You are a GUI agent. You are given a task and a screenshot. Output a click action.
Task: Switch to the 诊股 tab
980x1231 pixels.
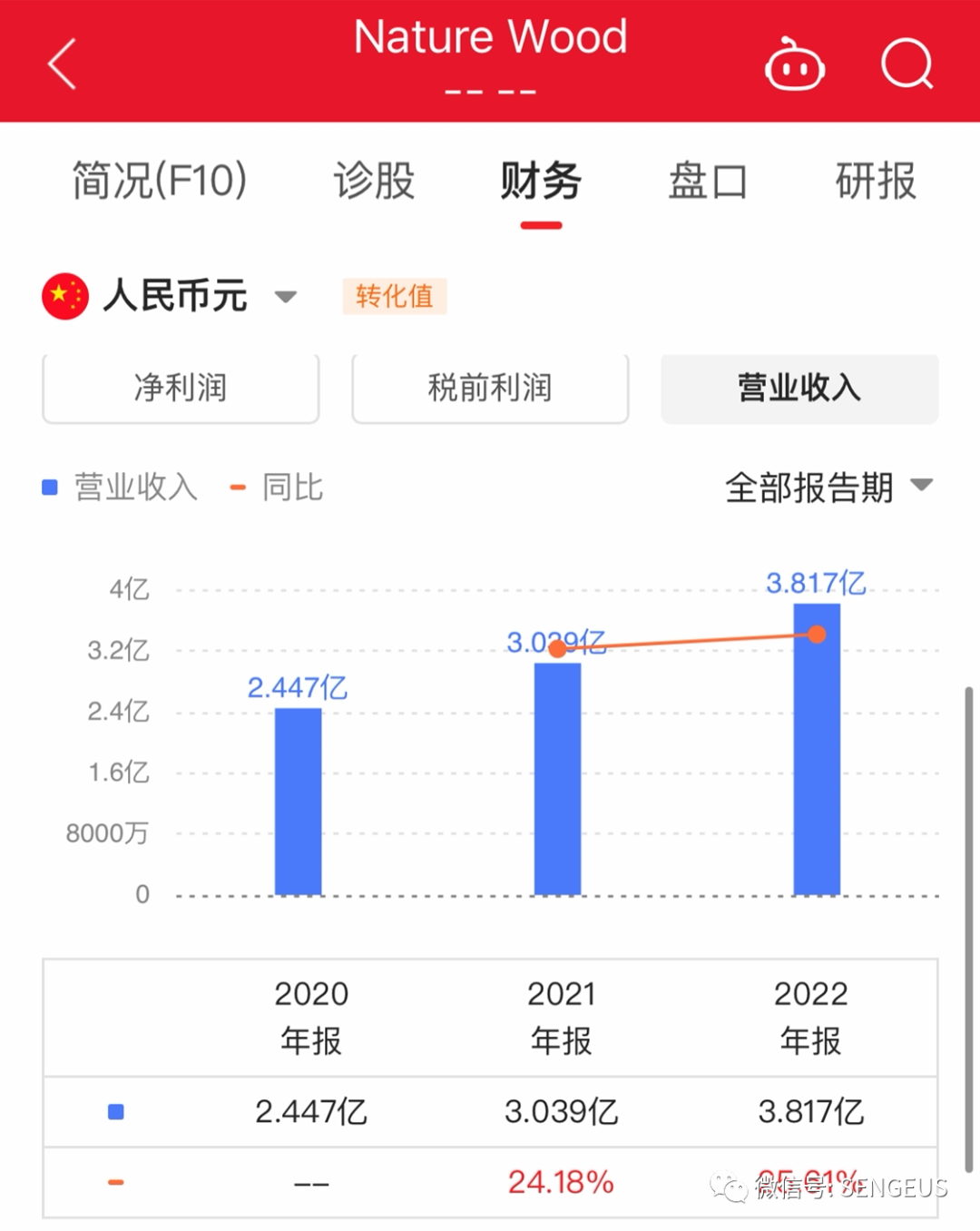pos(374,181)
